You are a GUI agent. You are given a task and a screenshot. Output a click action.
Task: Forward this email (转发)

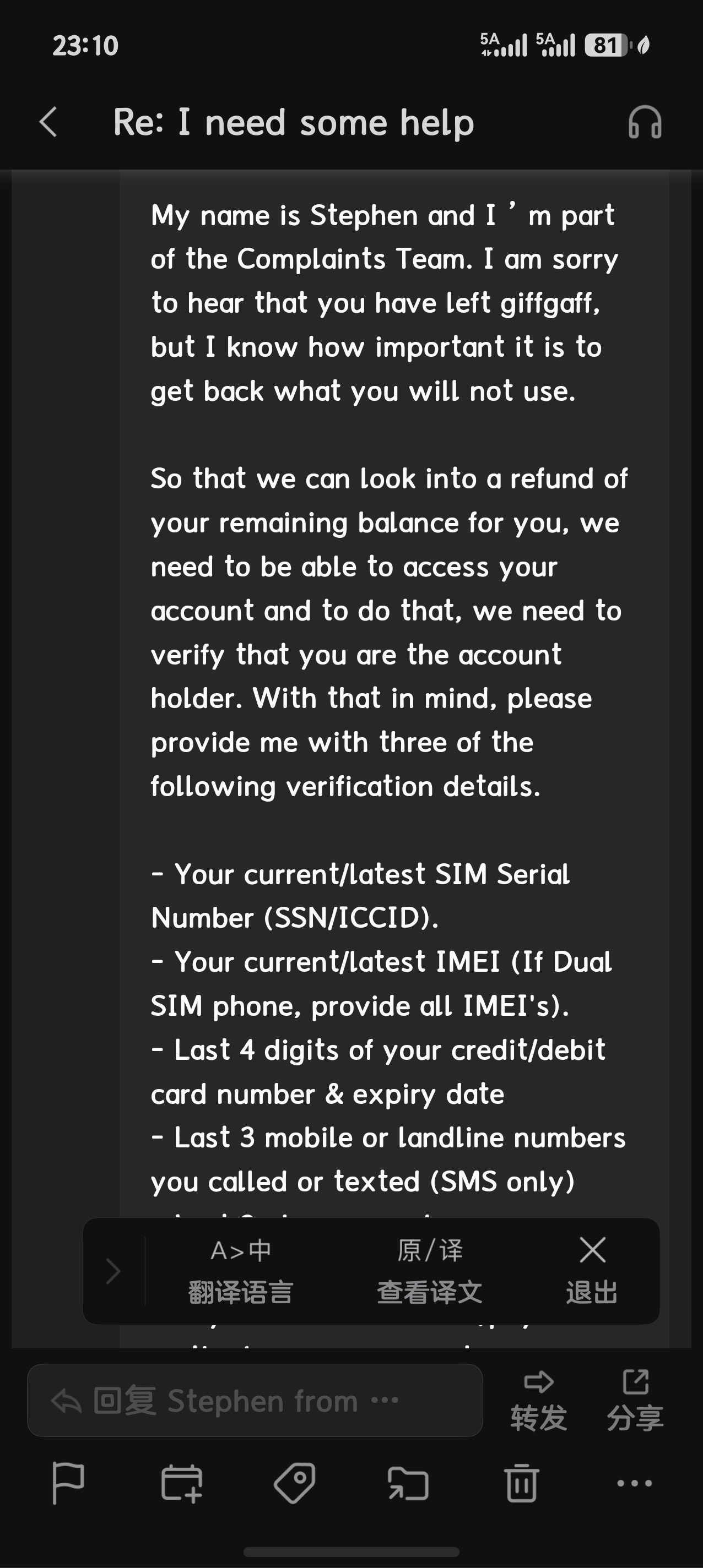[x=538, y=1401]
